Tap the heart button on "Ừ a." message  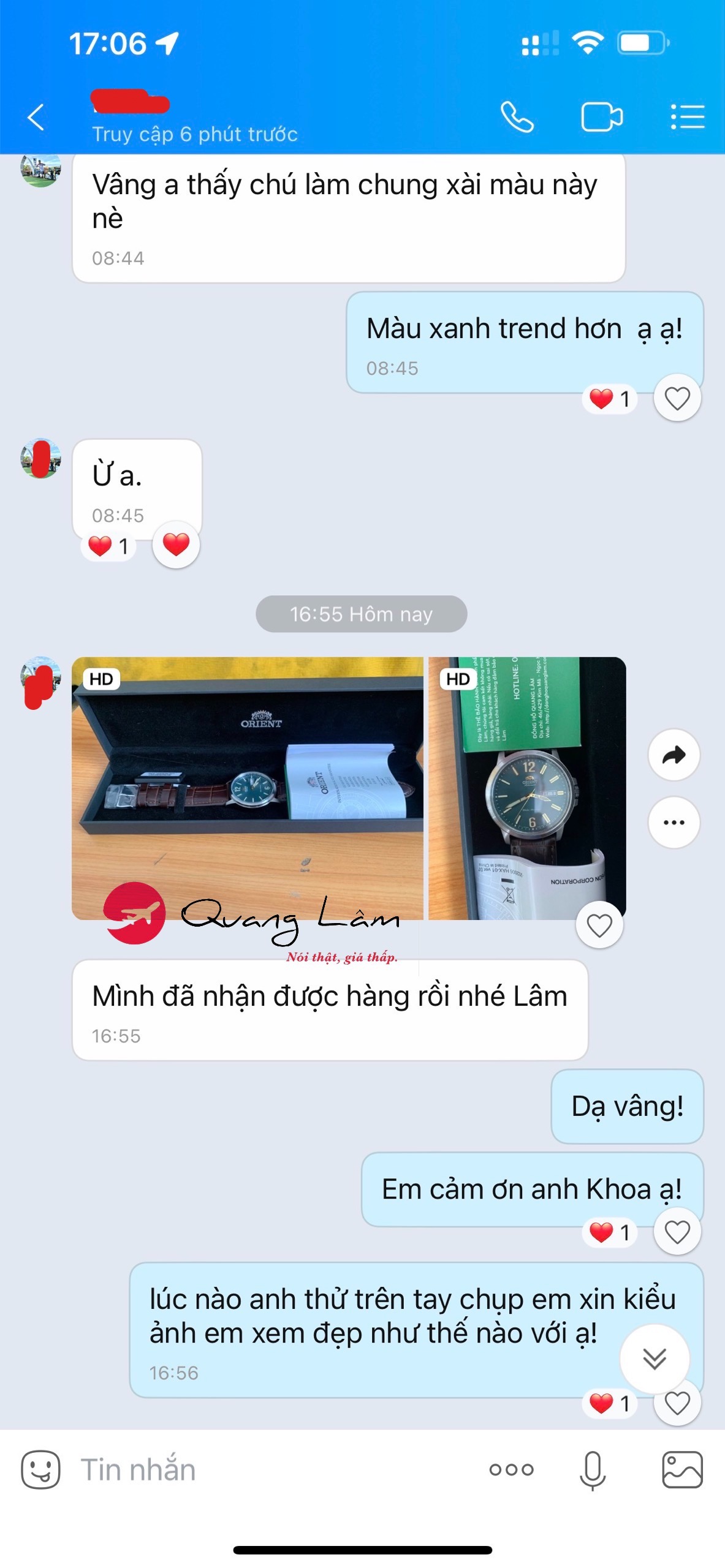[176, 545]
